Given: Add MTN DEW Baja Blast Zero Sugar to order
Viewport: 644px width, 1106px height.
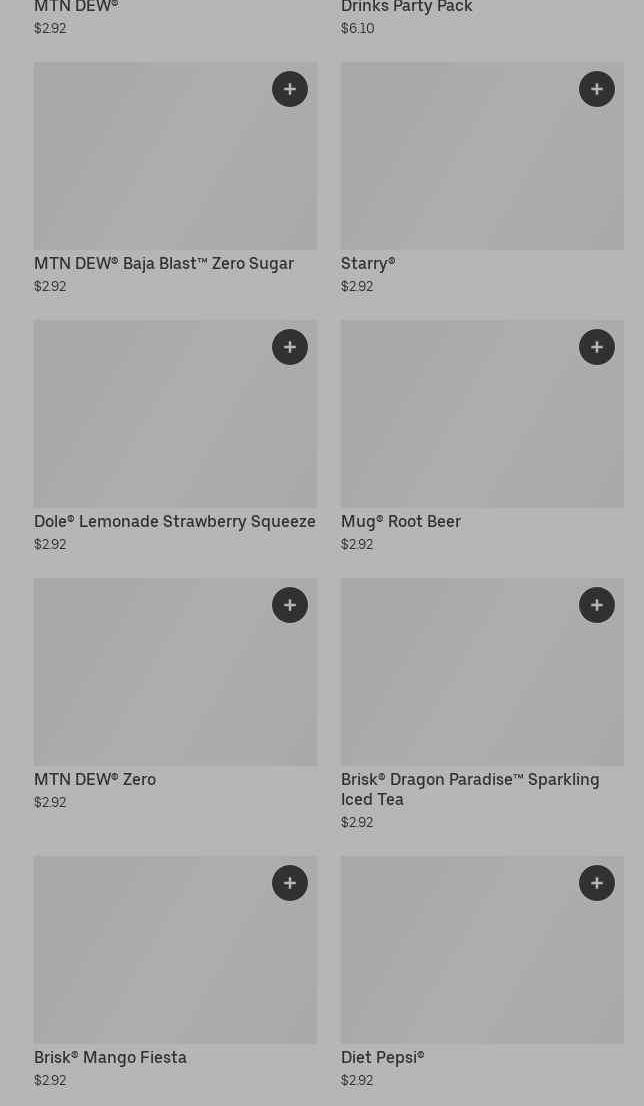Looking at the screenshot, I should pyautogui.click(x=290, y=89).
